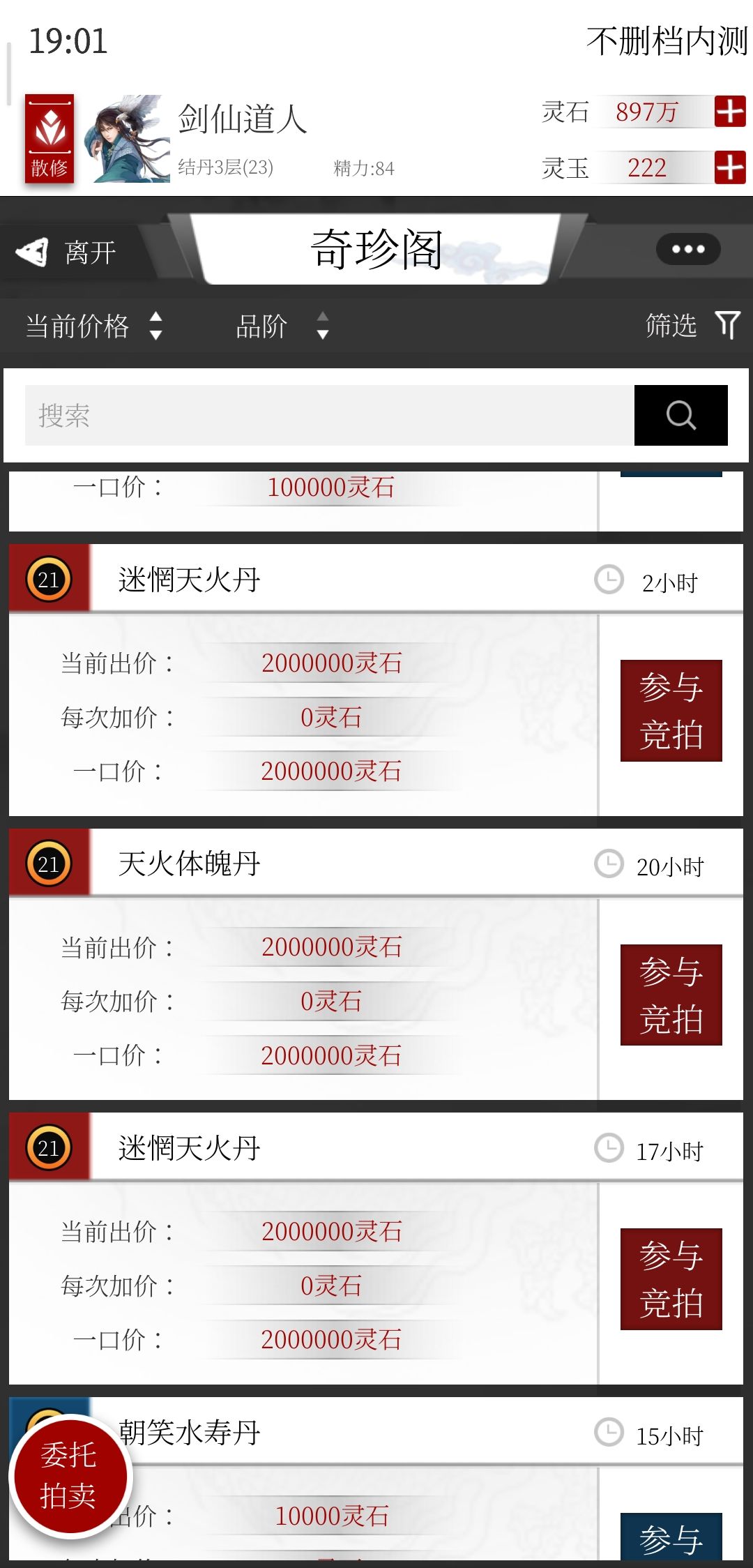This screenshot has width=753, height=1568.
Task: Open the 筛选 filter options
Action: pyautogui.click(x=692, y=325)
